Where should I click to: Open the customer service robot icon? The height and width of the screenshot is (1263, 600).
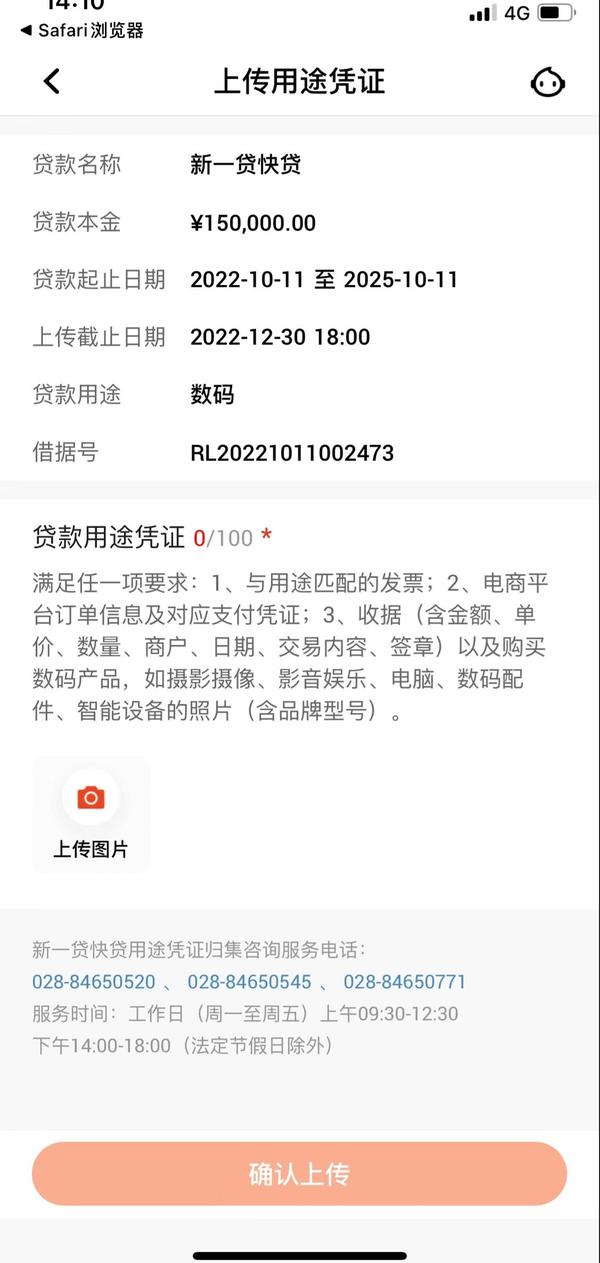click(547, 82)
